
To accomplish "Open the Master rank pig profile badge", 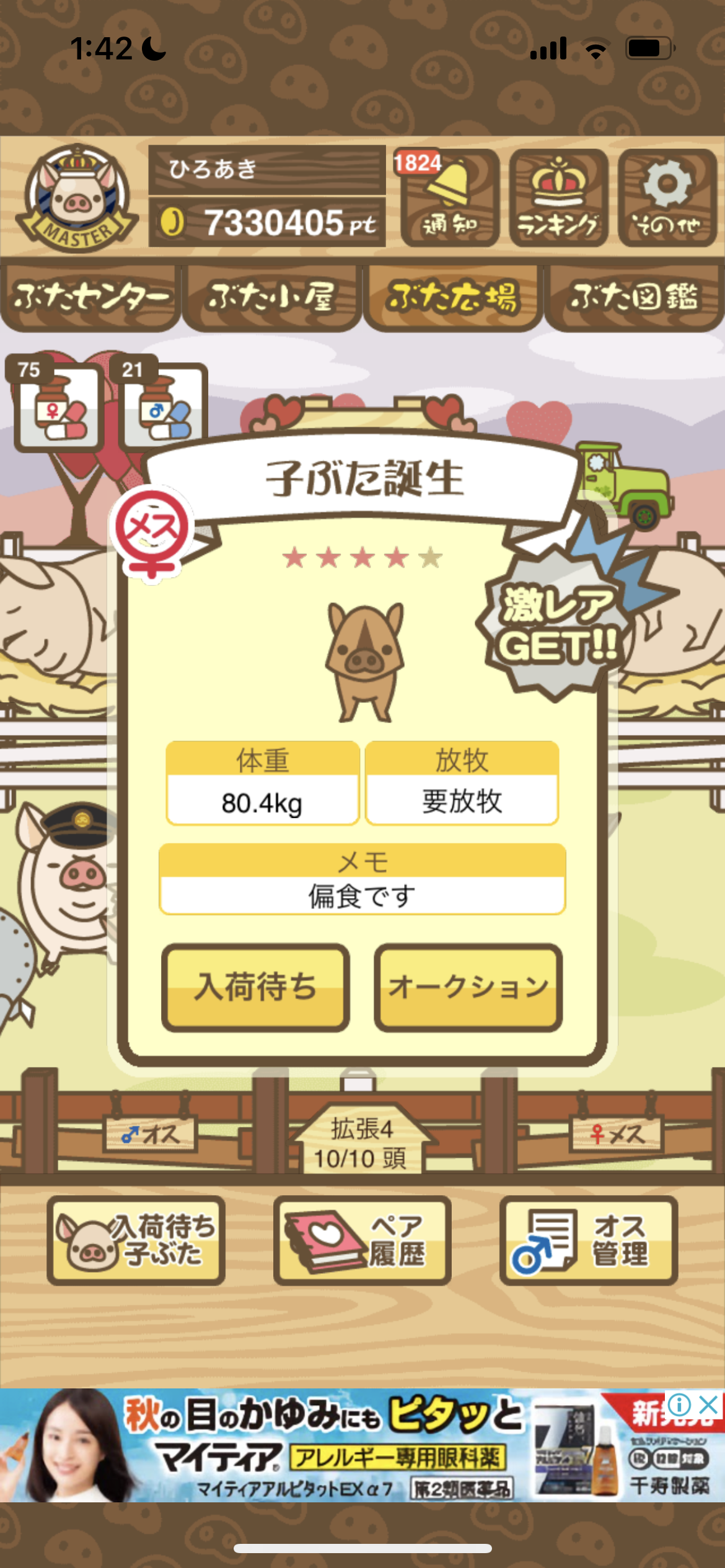I will (77, 198).
